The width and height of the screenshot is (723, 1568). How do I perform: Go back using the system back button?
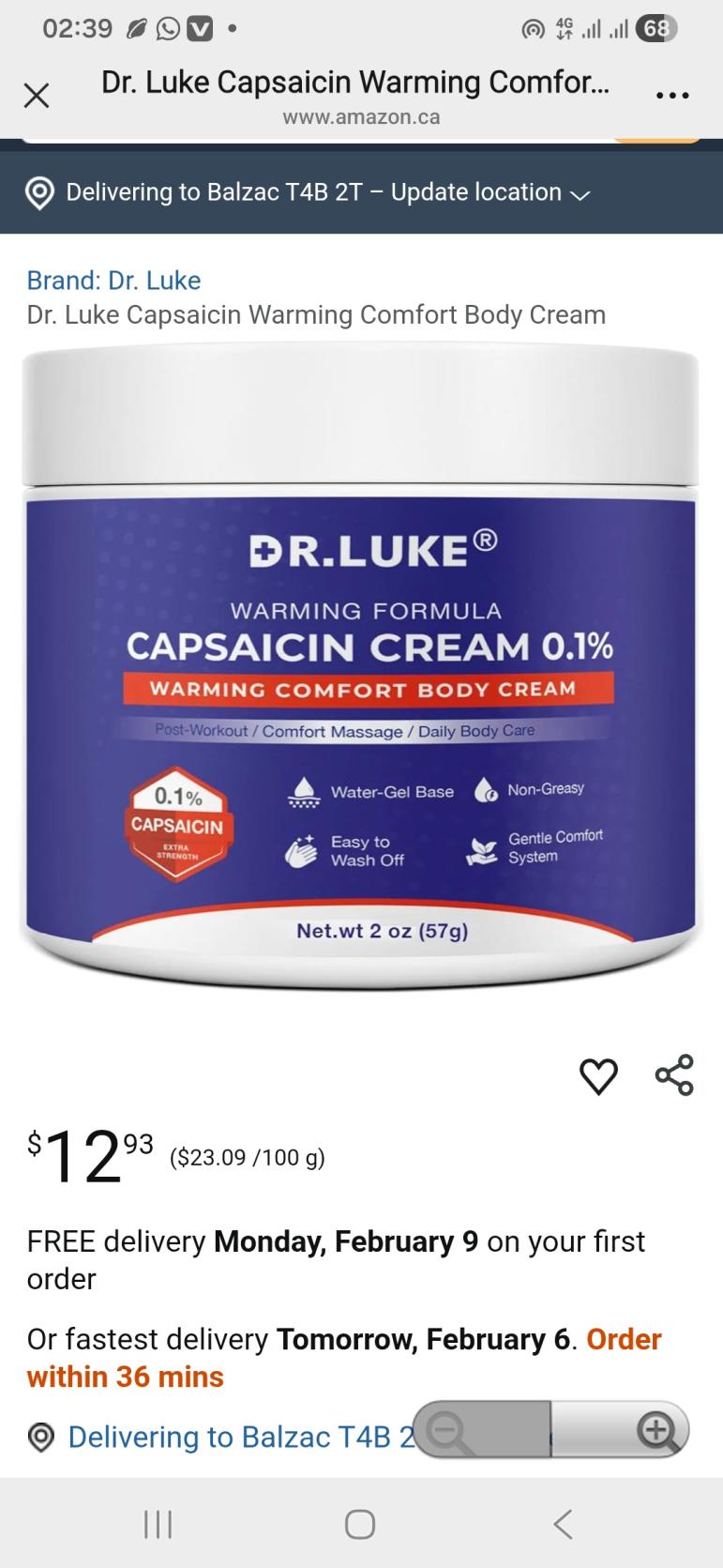(562, 1524)
